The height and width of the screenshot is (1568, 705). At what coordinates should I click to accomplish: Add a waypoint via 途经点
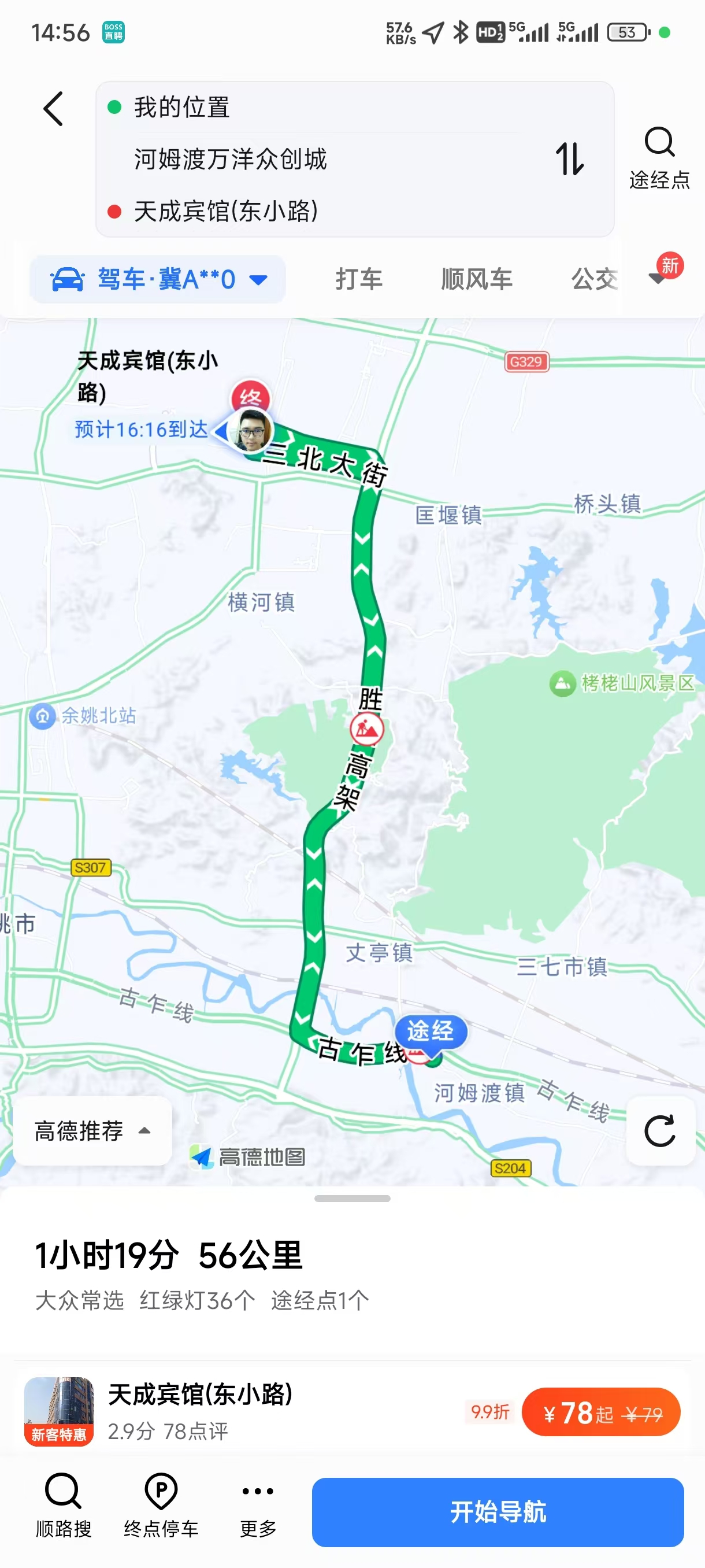click(659, 158)
